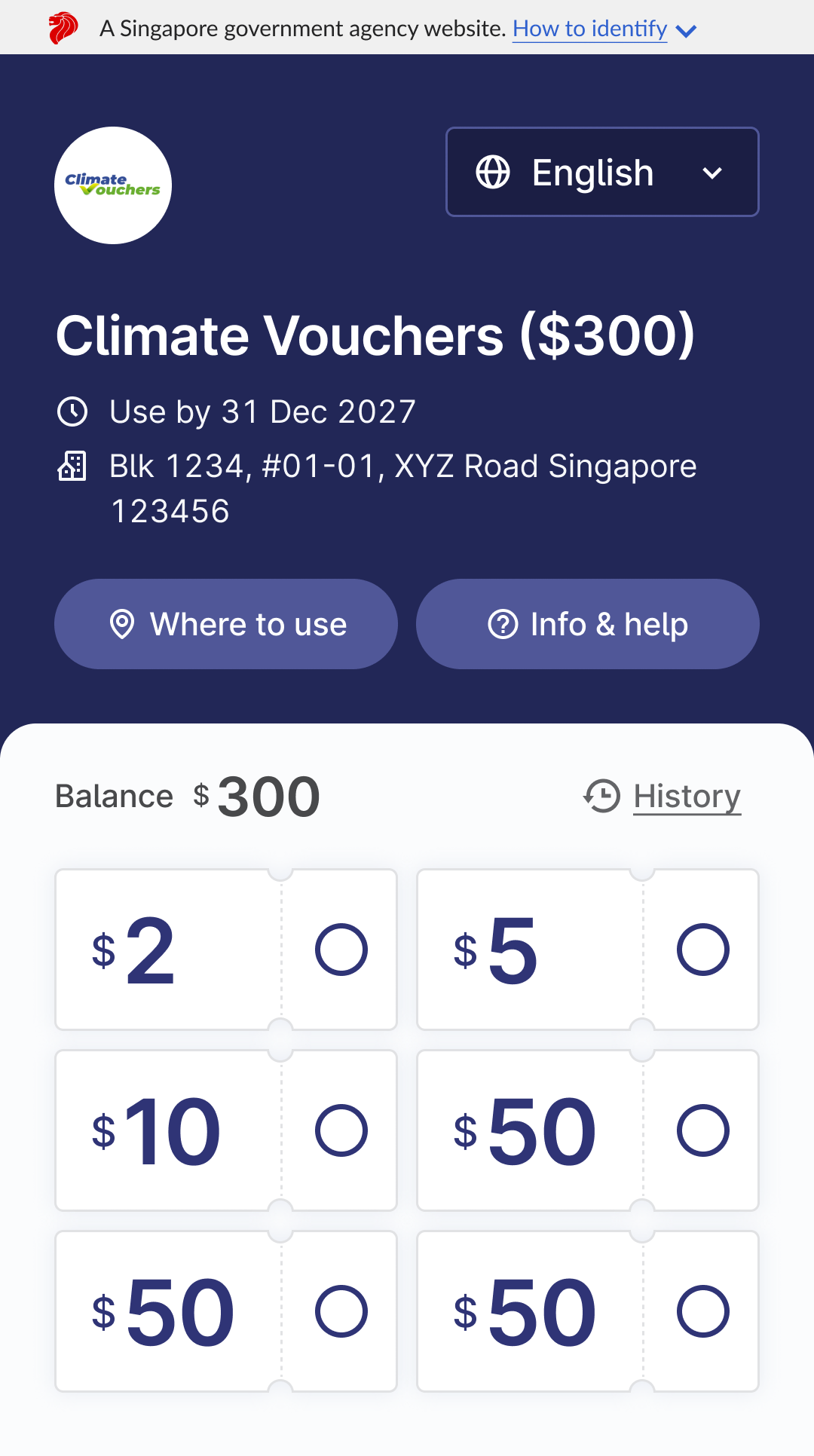The height and width of the screenshot is (1456, 814).
Task: Open Where to use
Action: (x=226, y=624)
